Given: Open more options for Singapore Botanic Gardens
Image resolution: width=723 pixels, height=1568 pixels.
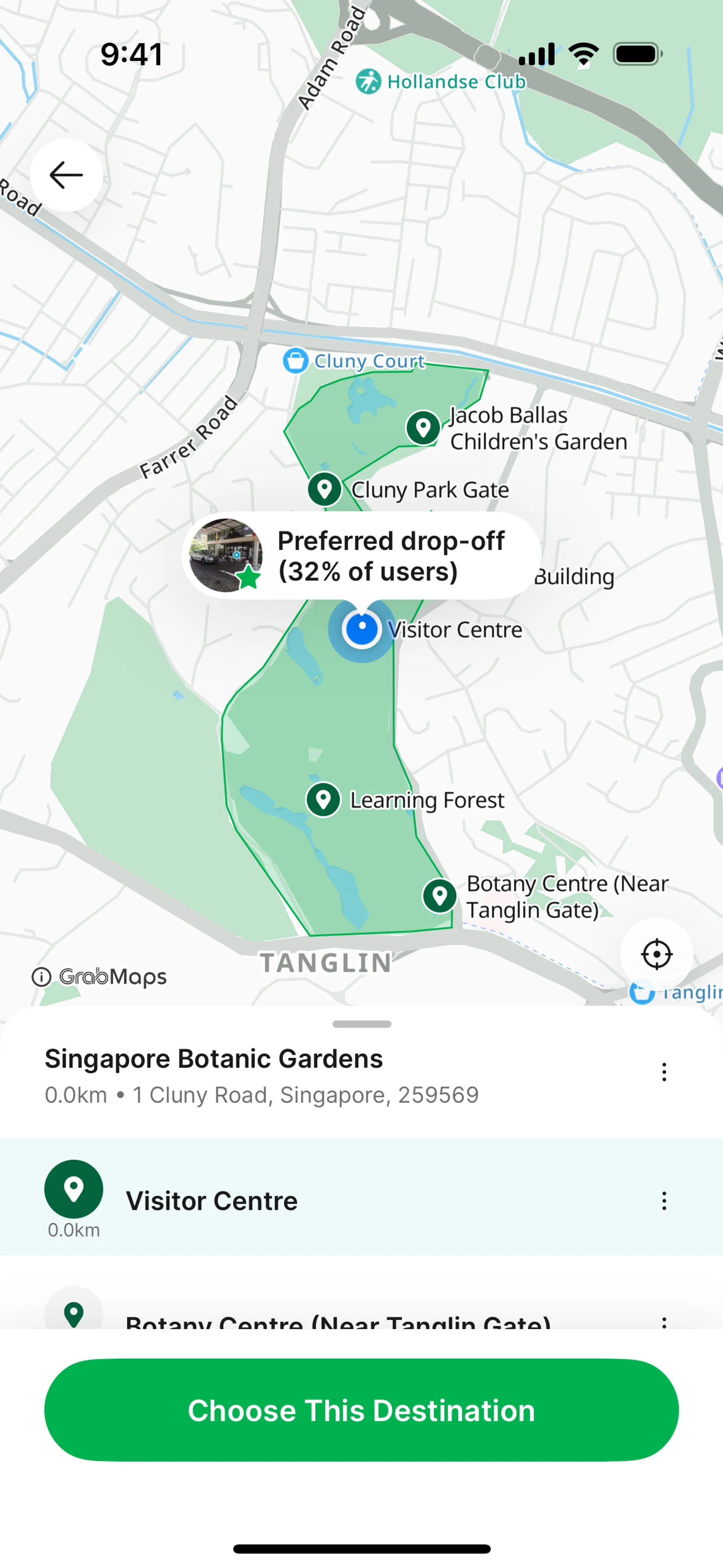Looking at the screenshot, I should (x=664, y=1072).
